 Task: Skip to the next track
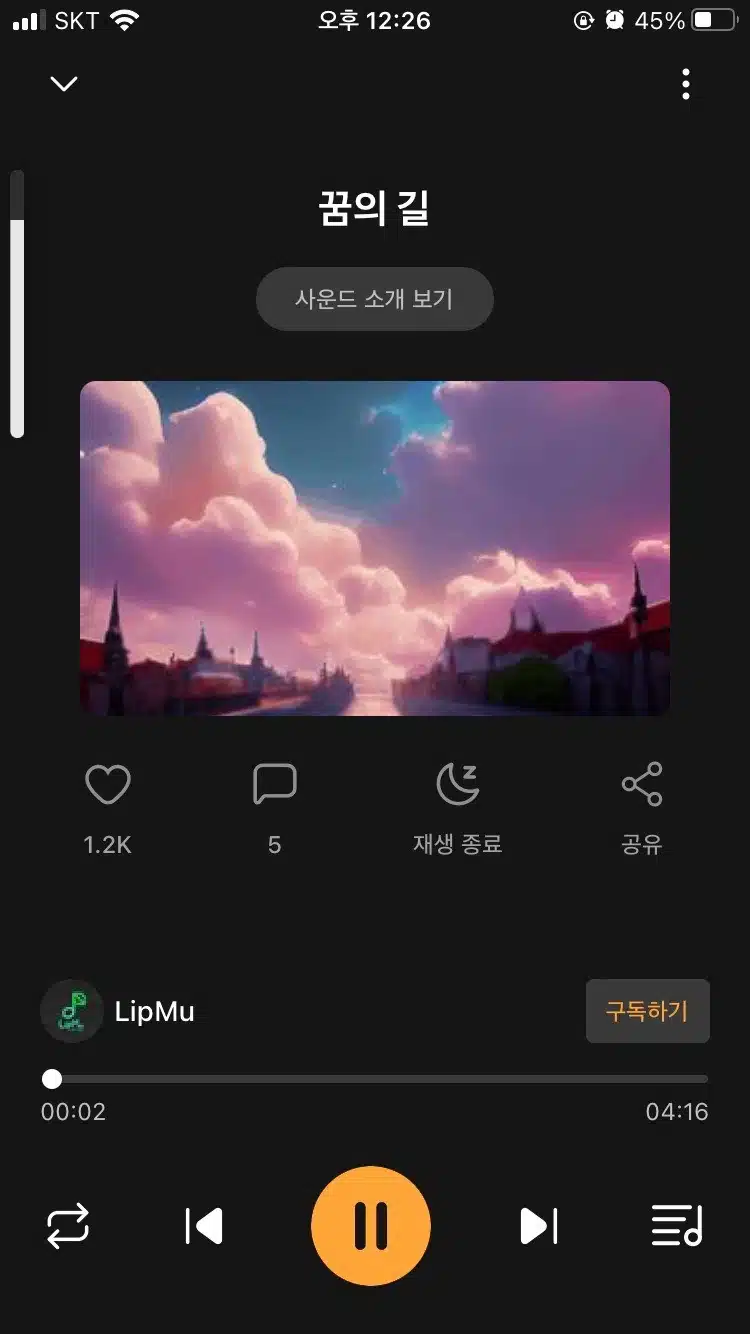point(538,1226)
